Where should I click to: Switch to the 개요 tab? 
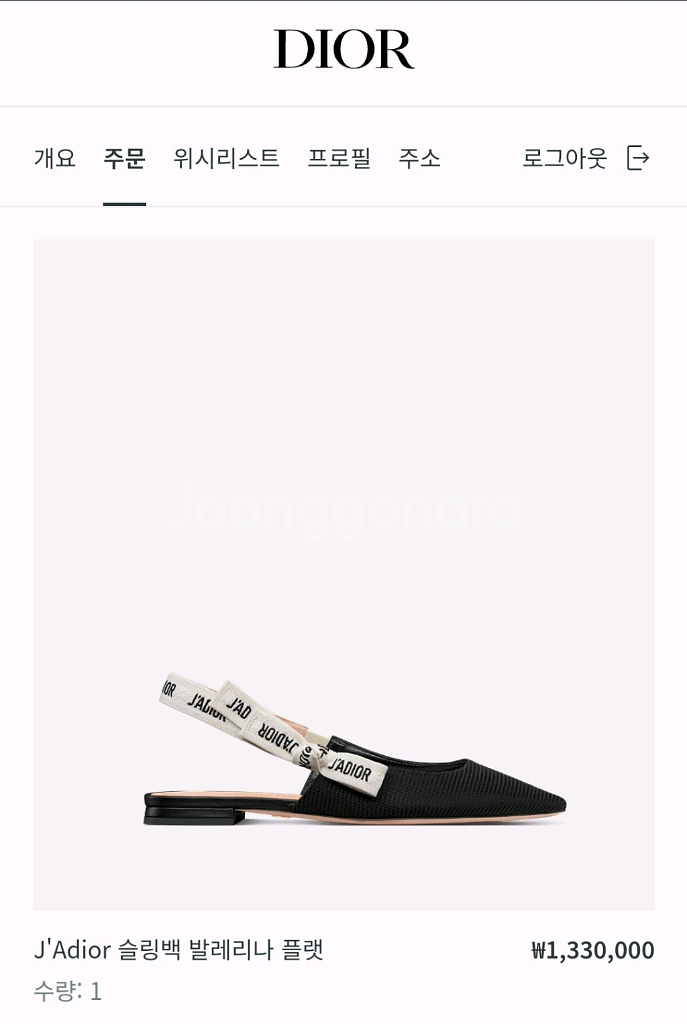[55, 158]
